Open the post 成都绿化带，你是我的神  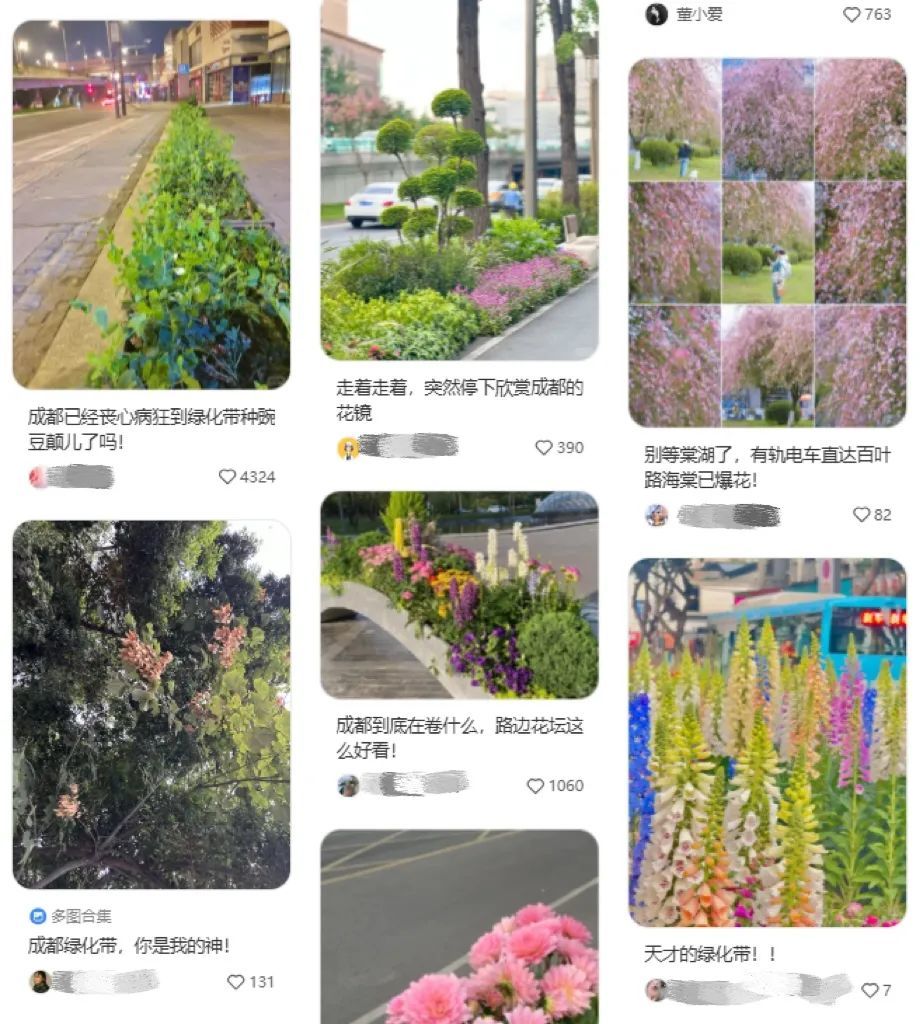point(151,704)
